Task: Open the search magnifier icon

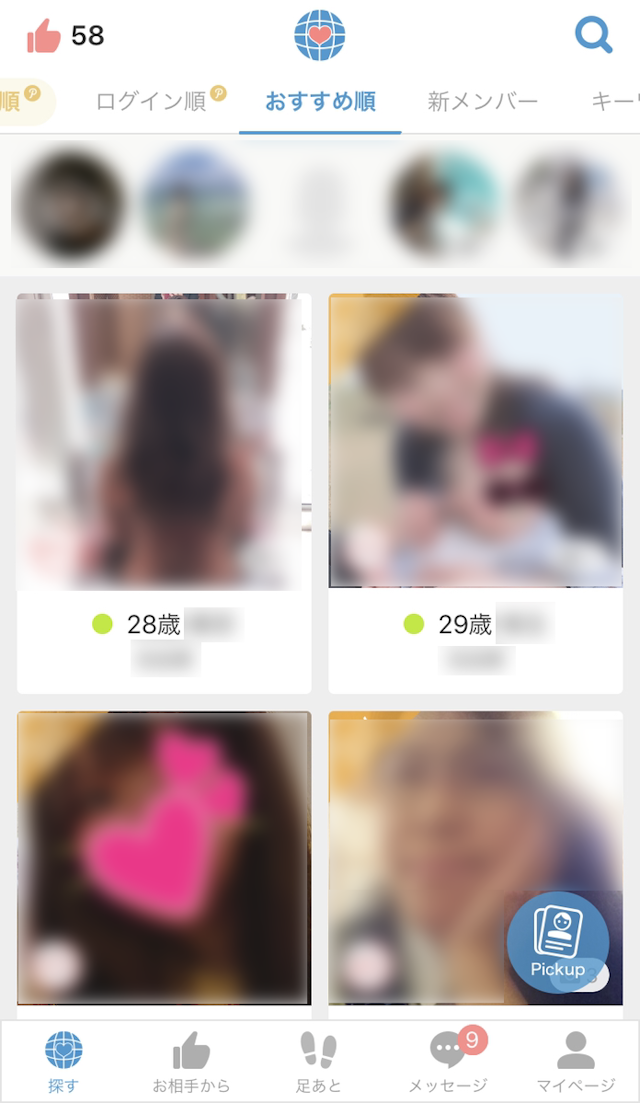Action: [x=593, y=36]
